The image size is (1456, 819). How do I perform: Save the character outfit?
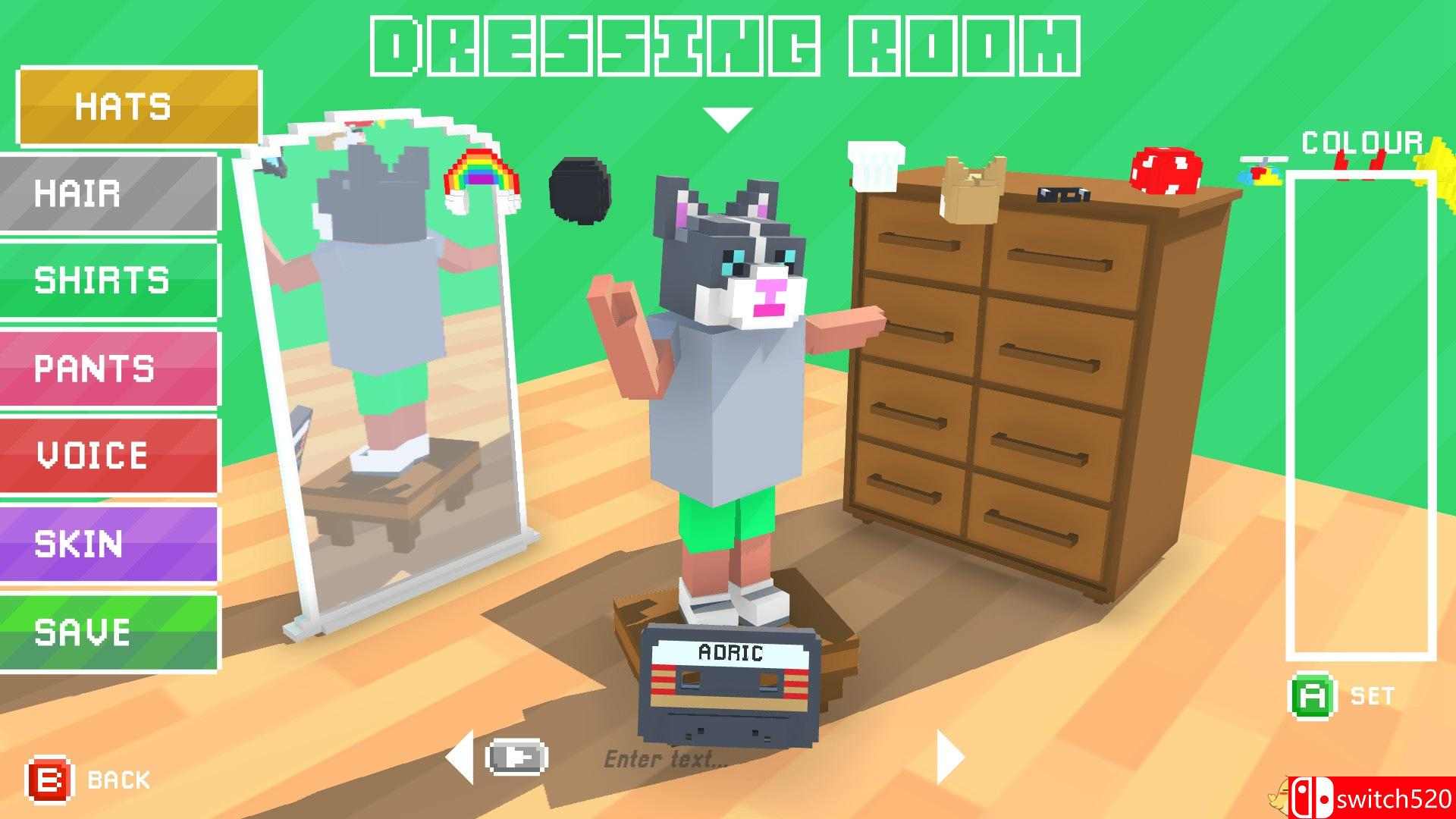(109, 632)
